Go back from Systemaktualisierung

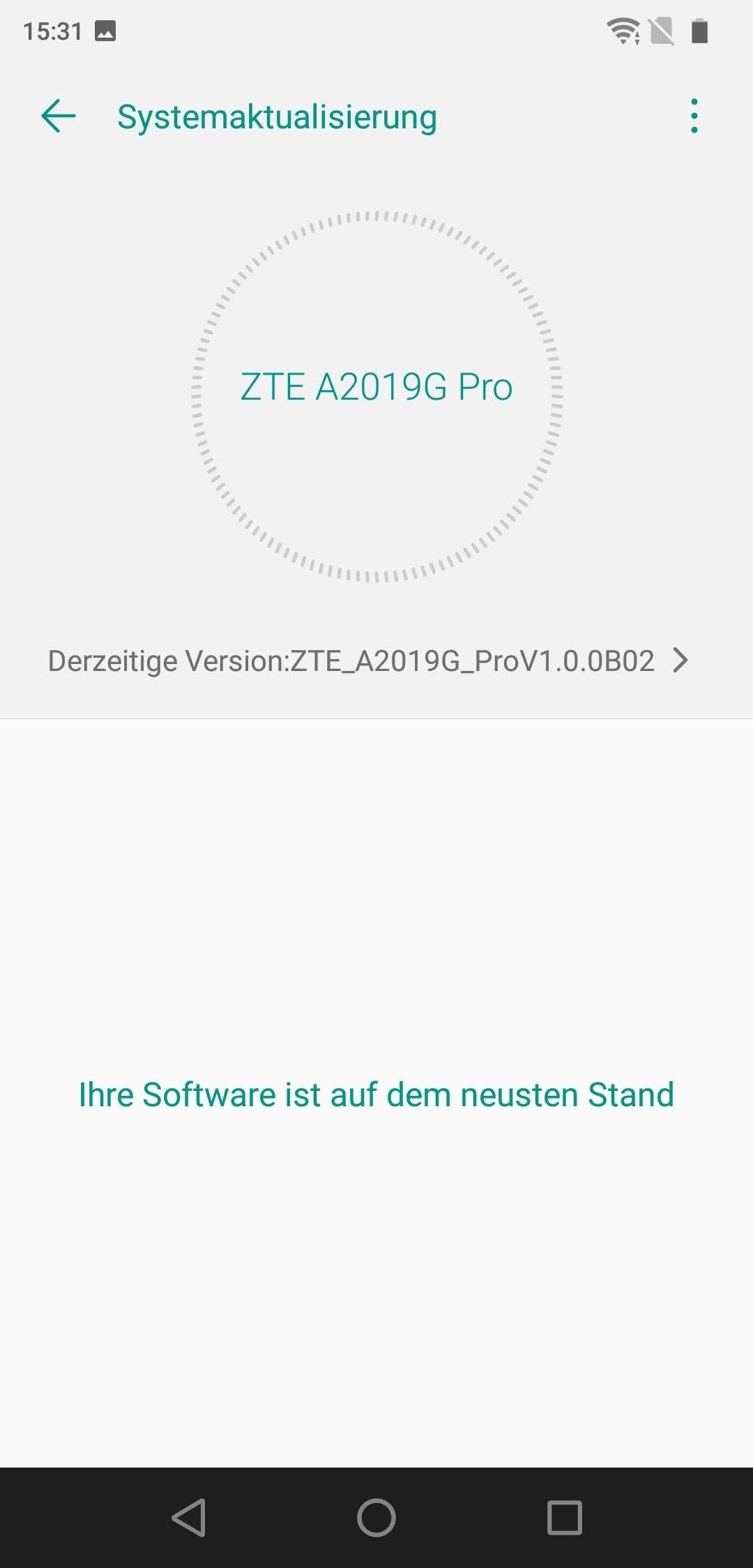[x=59, y=116]
